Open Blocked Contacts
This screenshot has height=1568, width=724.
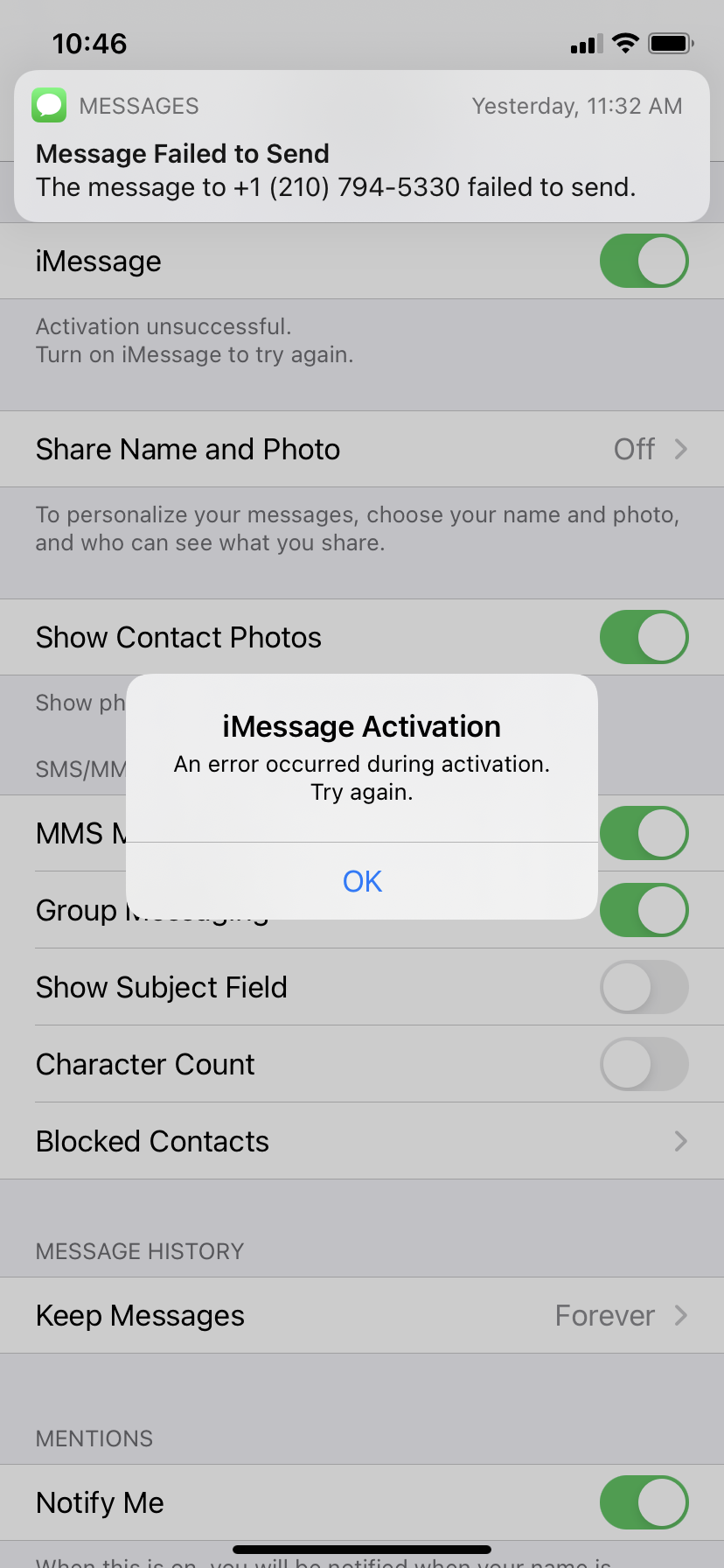362,1141
